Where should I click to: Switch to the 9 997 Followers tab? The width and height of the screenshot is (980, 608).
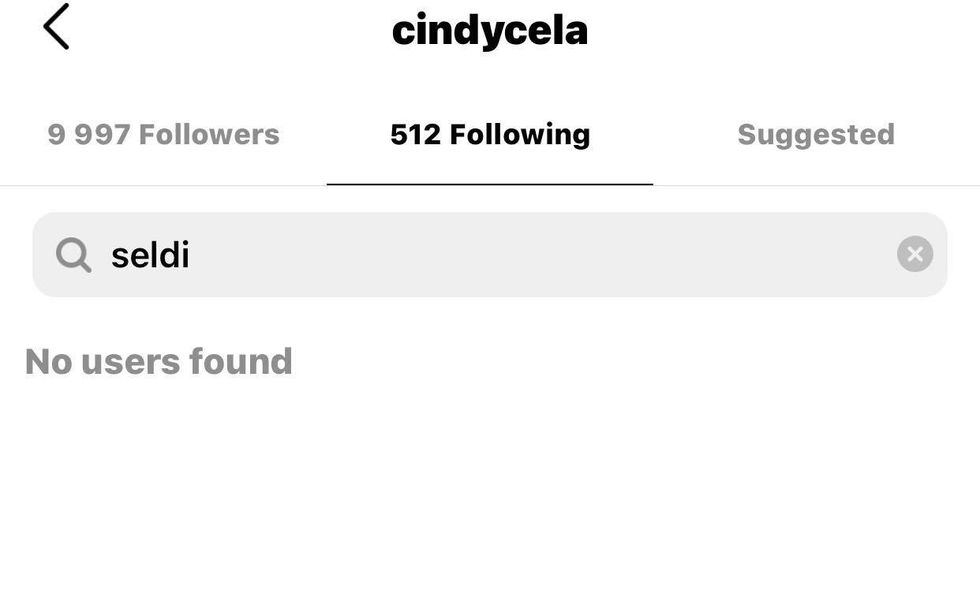click(x=163, y=135)
